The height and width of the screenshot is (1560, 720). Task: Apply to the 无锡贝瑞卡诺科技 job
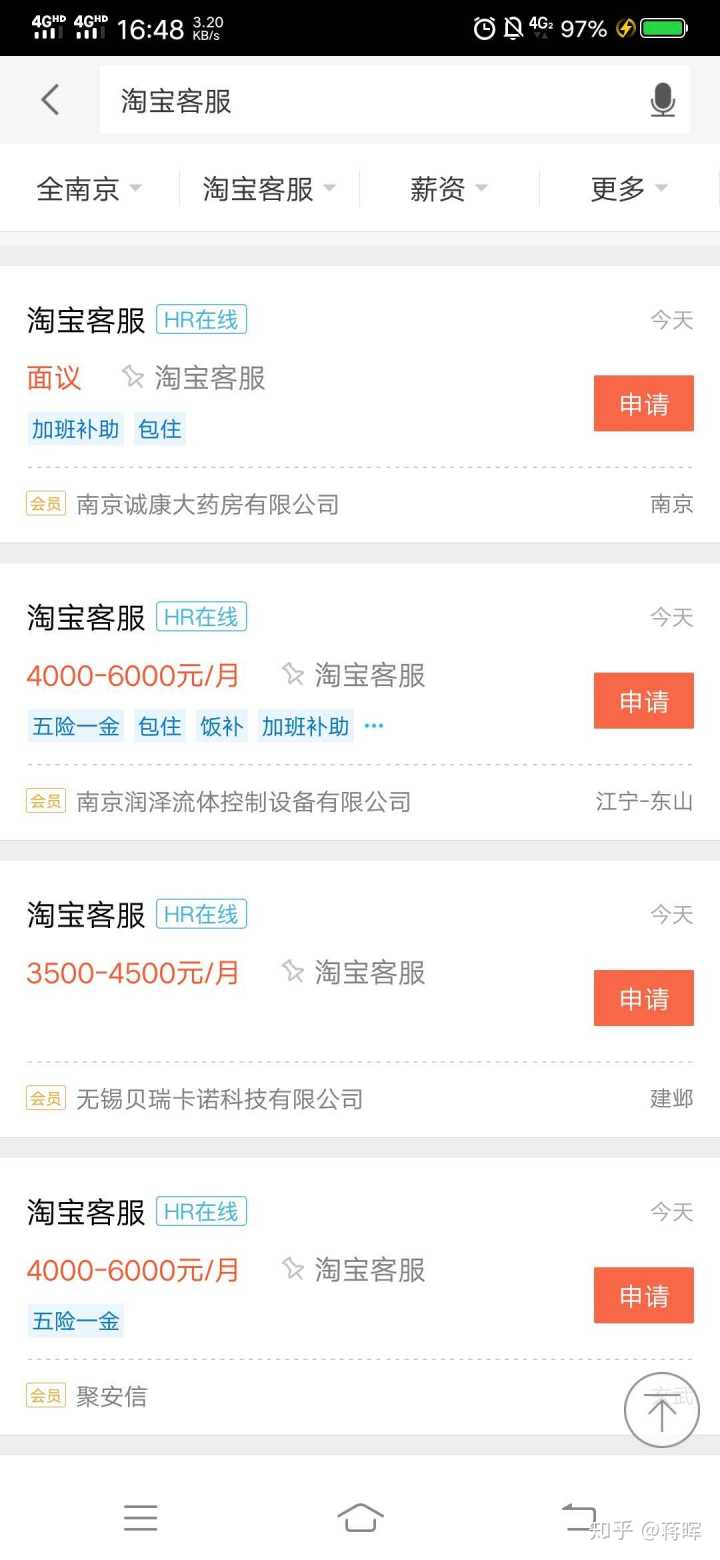click(643, 998)
